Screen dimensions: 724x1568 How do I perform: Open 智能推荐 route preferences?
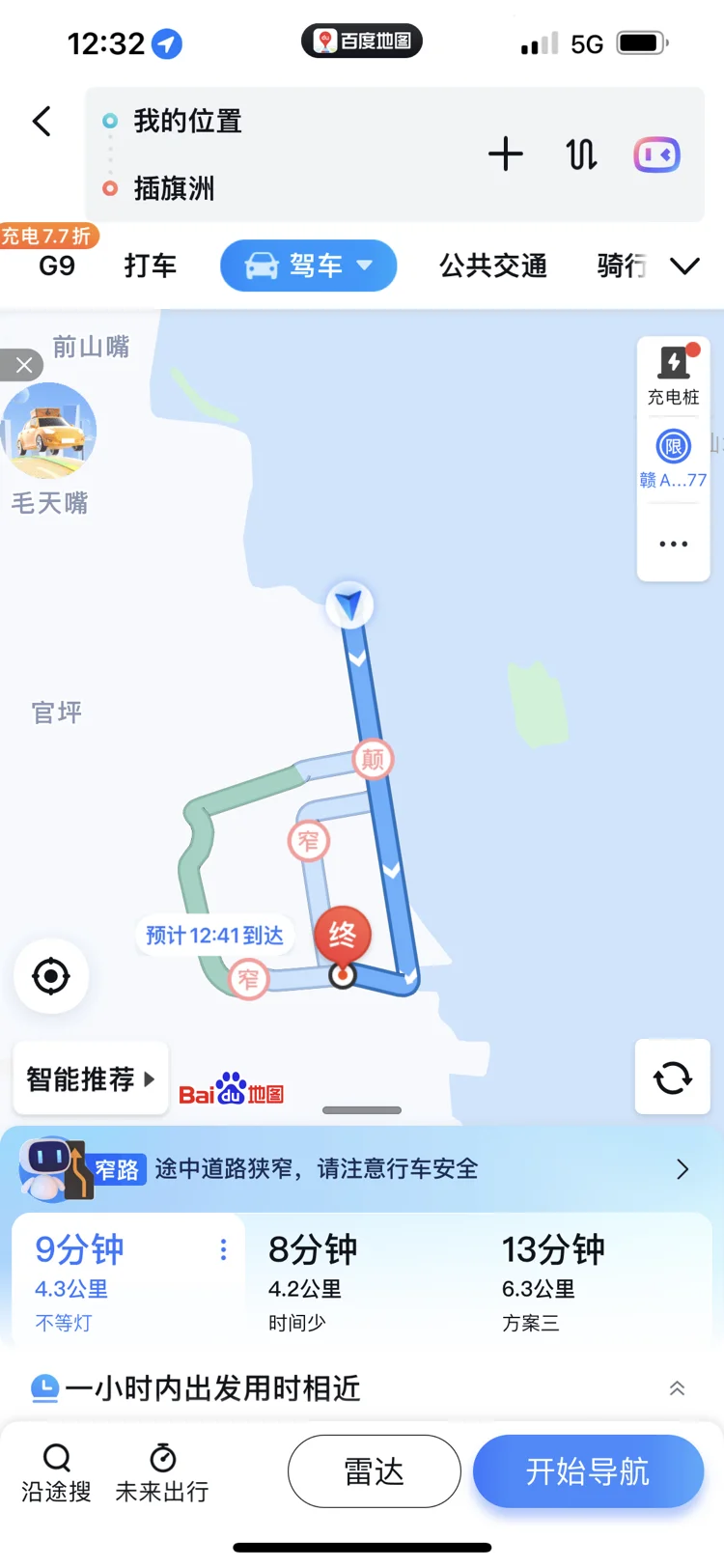coord(91,1078)
